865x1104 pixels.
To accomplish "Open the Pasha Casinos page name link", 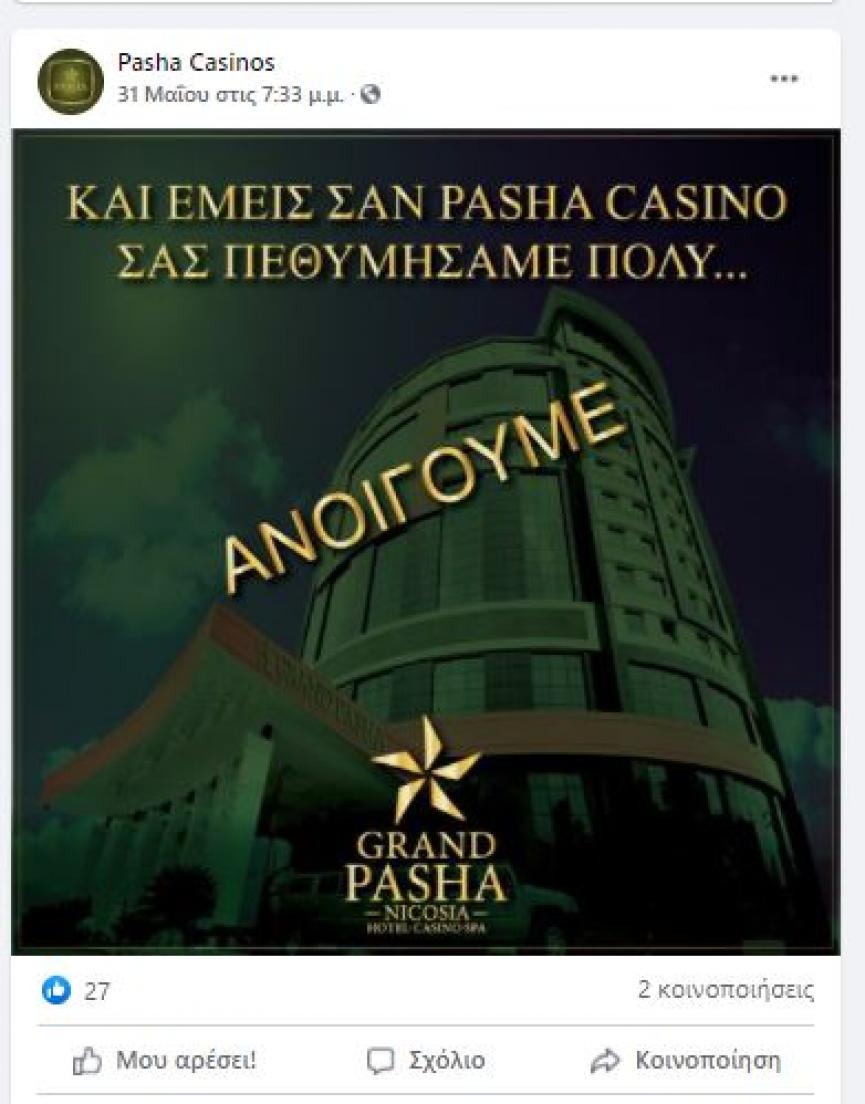I will 196,64.
